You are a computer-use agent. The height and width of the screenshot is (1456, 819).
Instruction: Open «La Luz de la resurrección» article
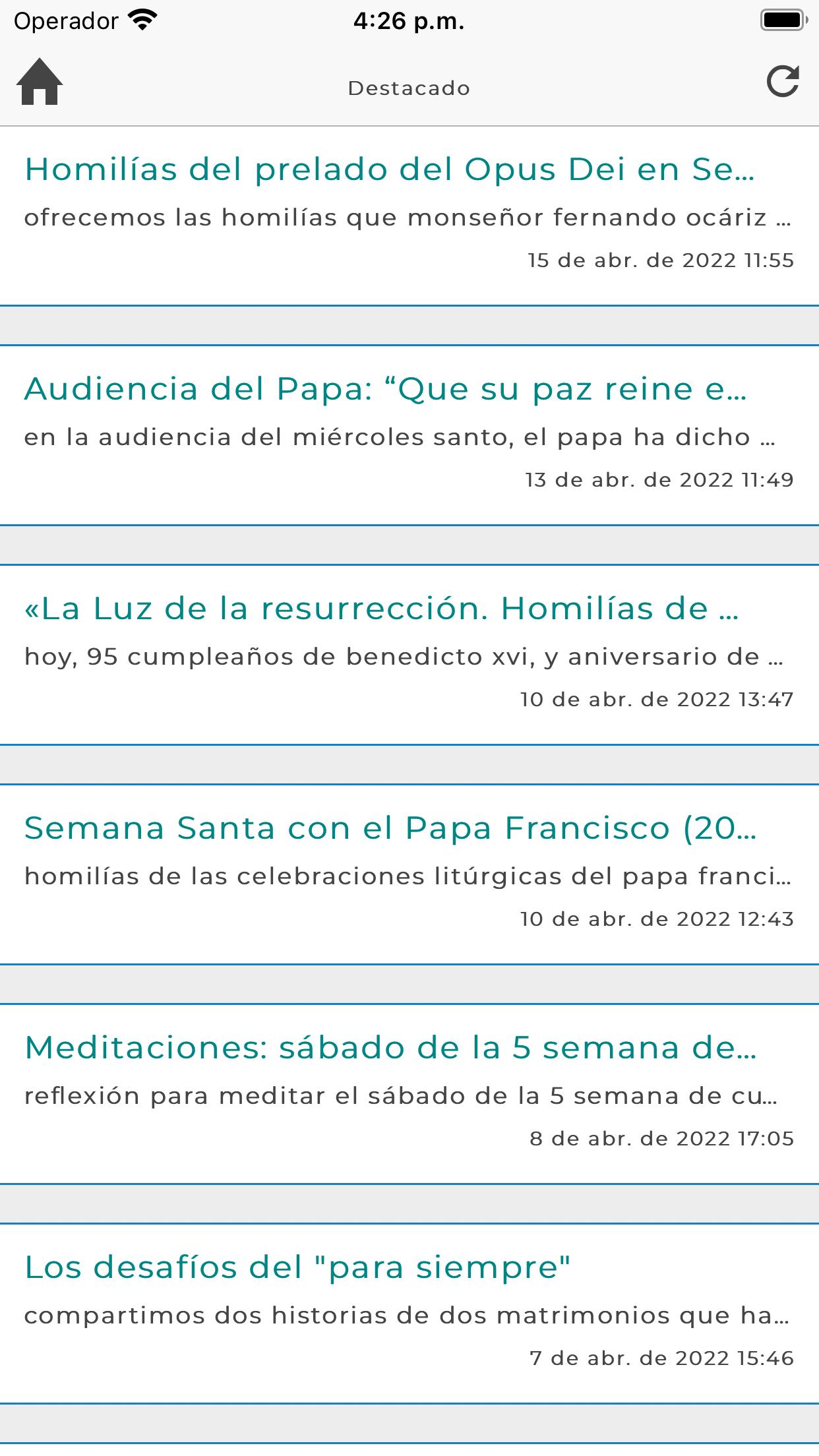click(x=409, y=655)
